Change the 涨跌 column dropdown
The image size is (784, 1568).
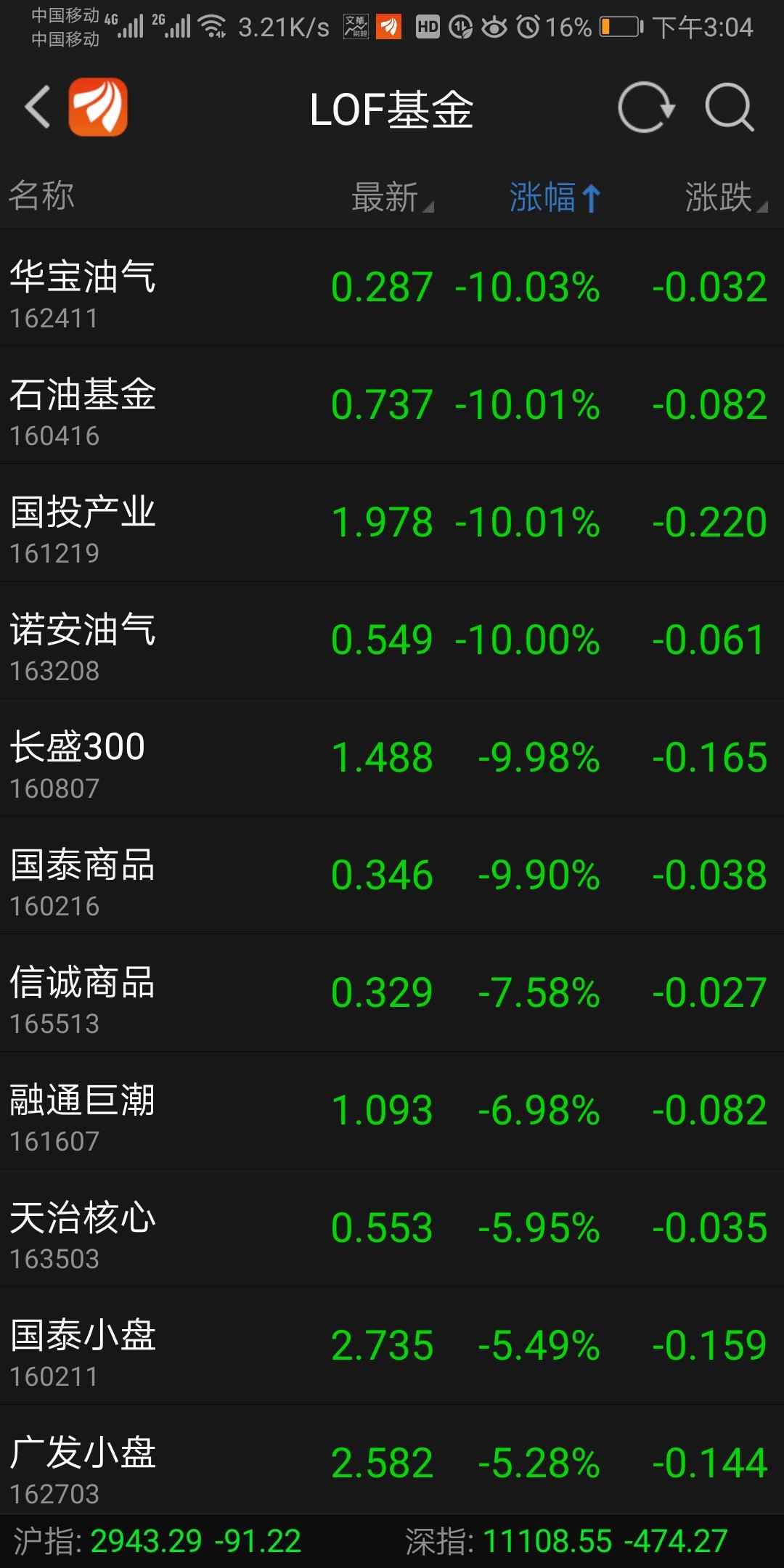pos(724,197)
